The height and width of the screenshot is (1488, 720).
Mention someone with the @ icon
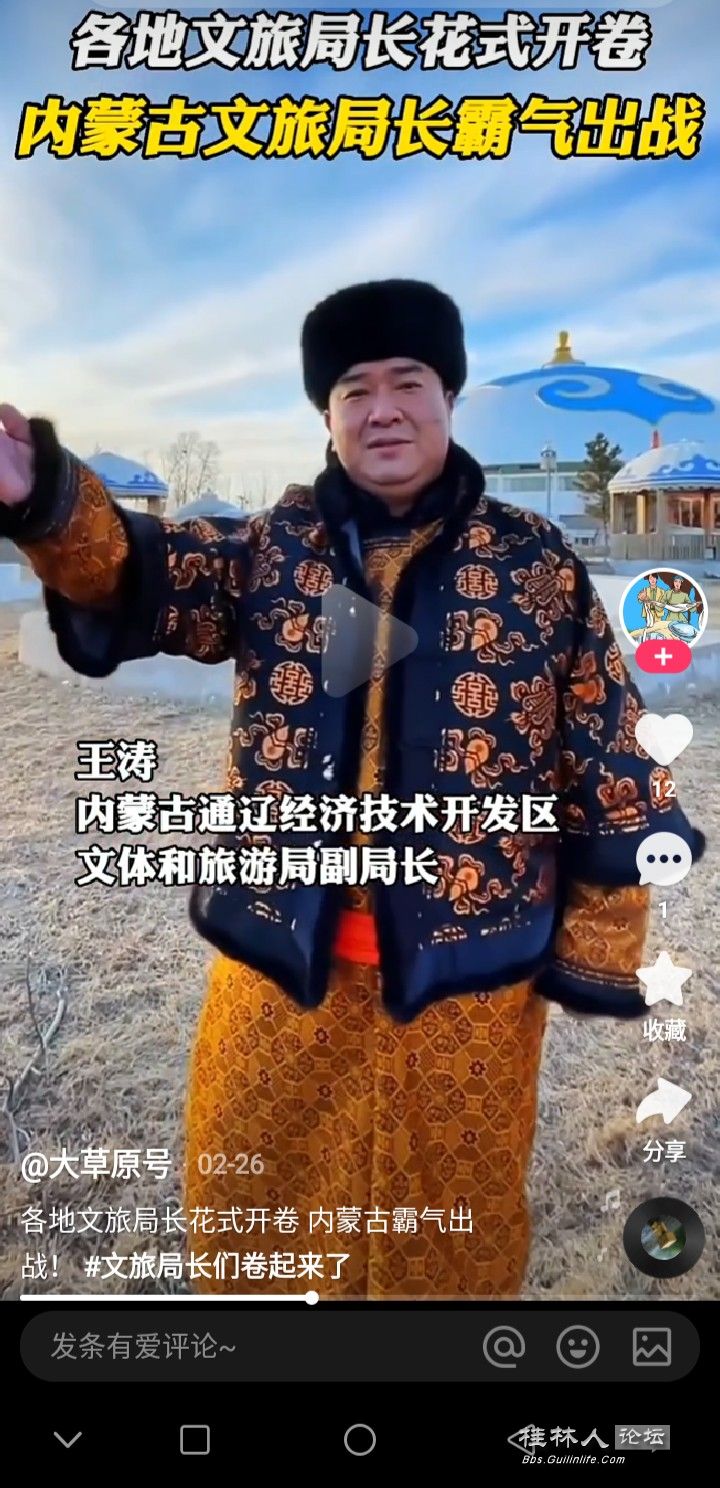click(504, 1347)
